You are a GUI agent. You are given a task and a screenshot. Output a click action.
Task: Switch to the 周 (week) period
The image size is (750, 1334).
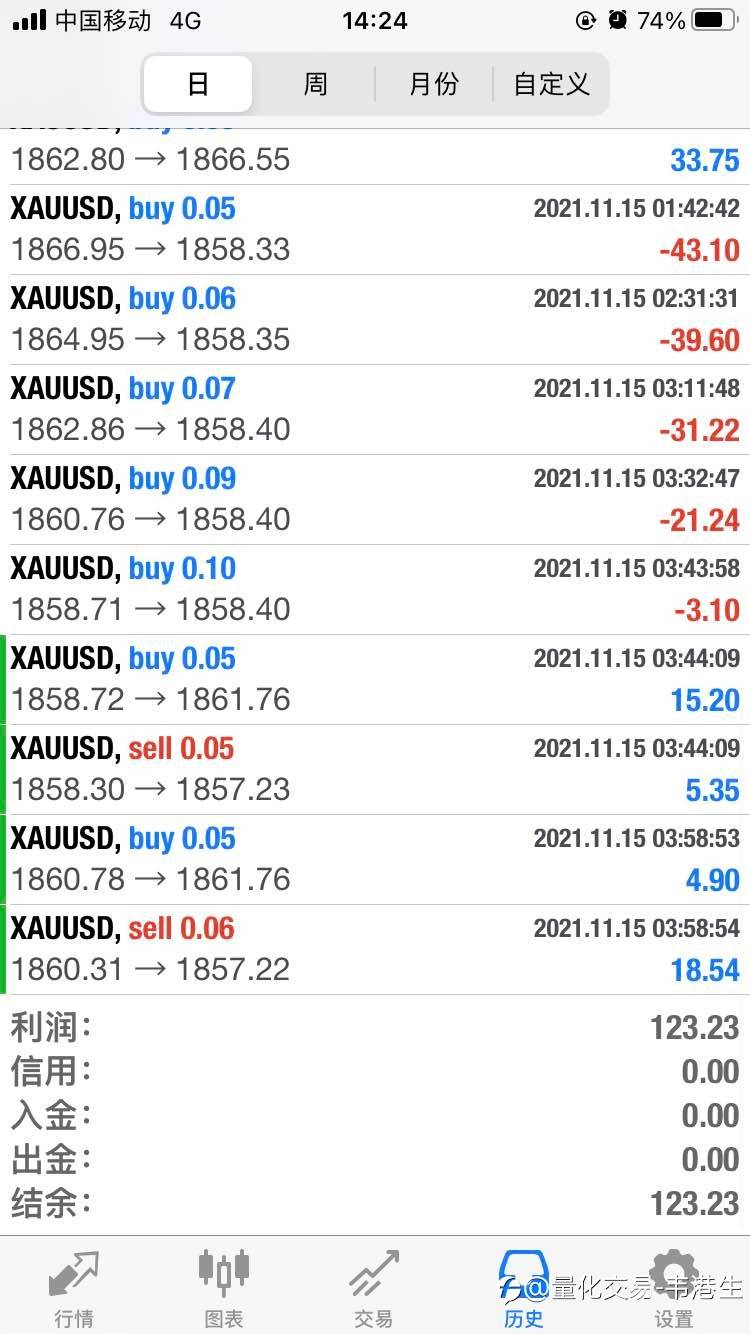coord(315,84)
